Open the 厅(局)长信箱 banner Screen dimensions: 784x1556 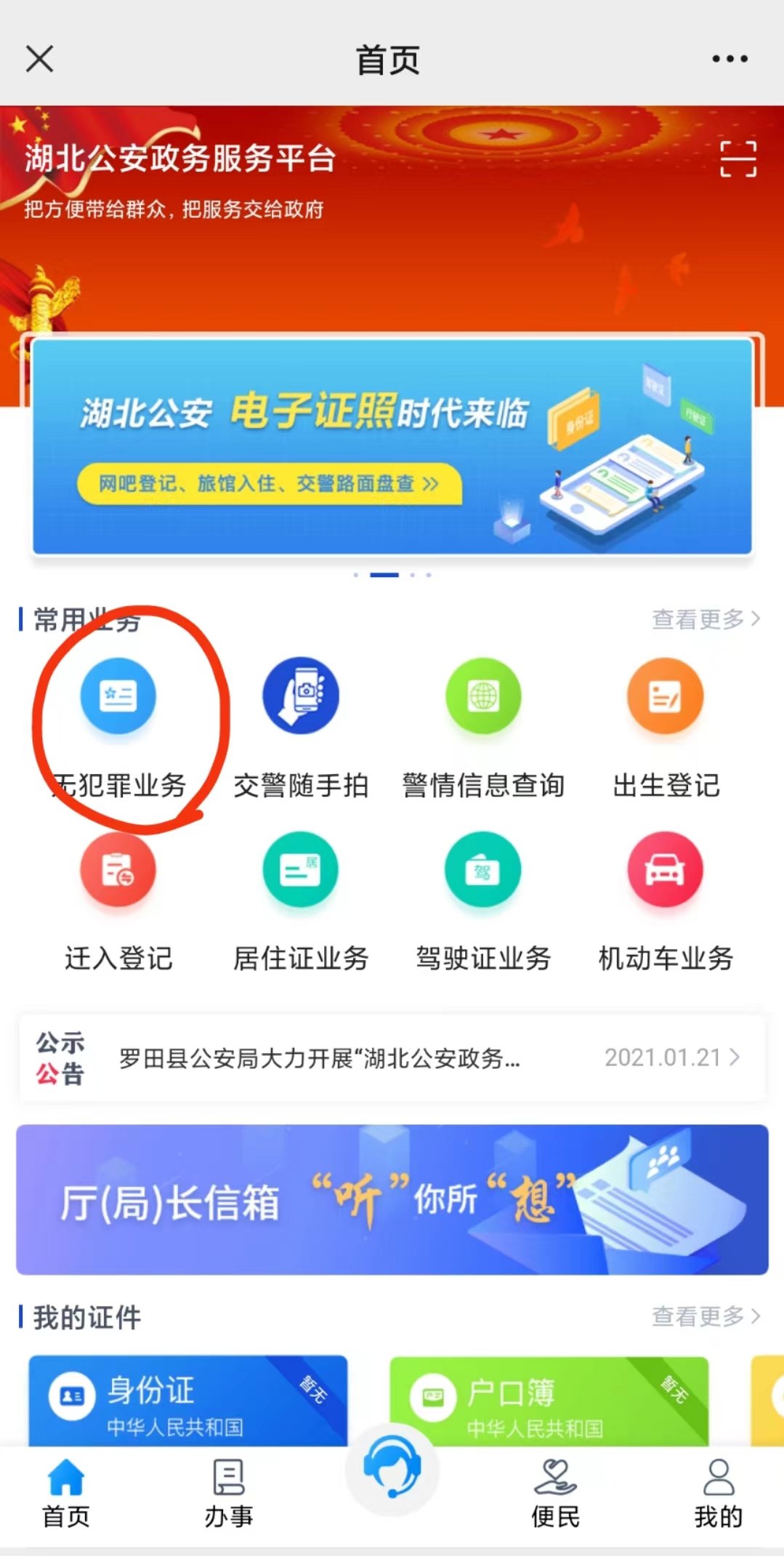(392, 1200)
